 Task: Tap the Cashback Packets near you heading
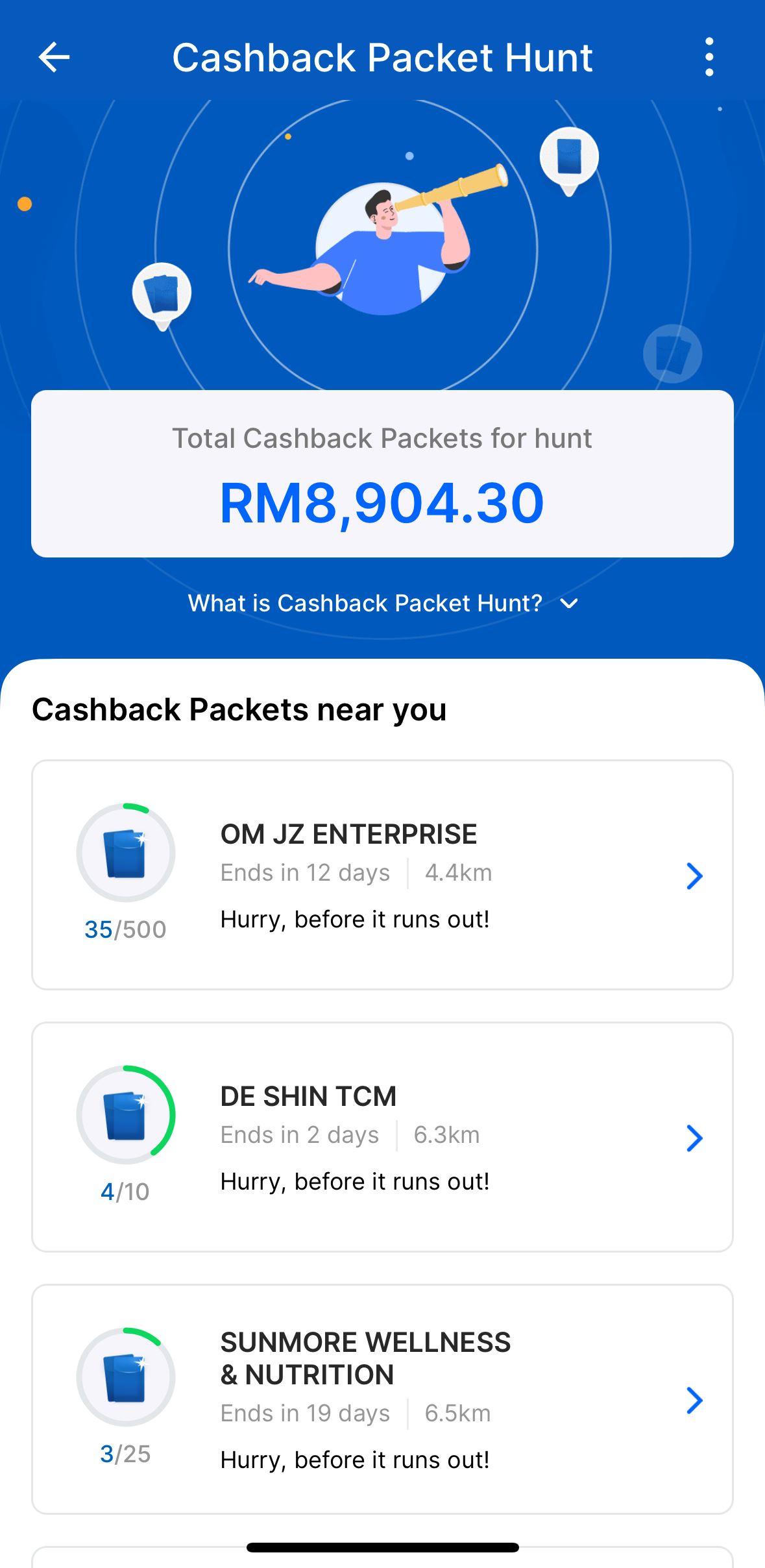tap(240, 709)
